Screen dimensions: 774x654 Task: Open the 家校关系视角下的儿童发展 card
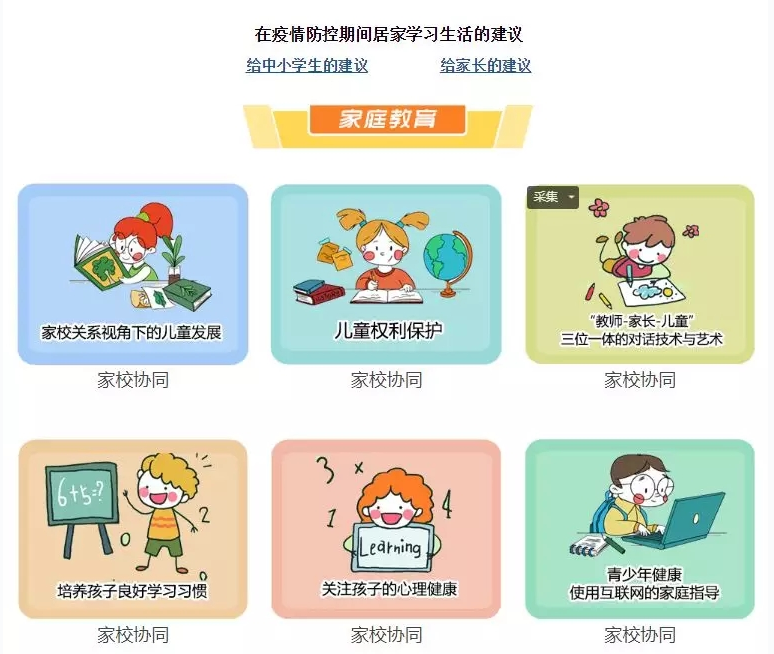132,275
